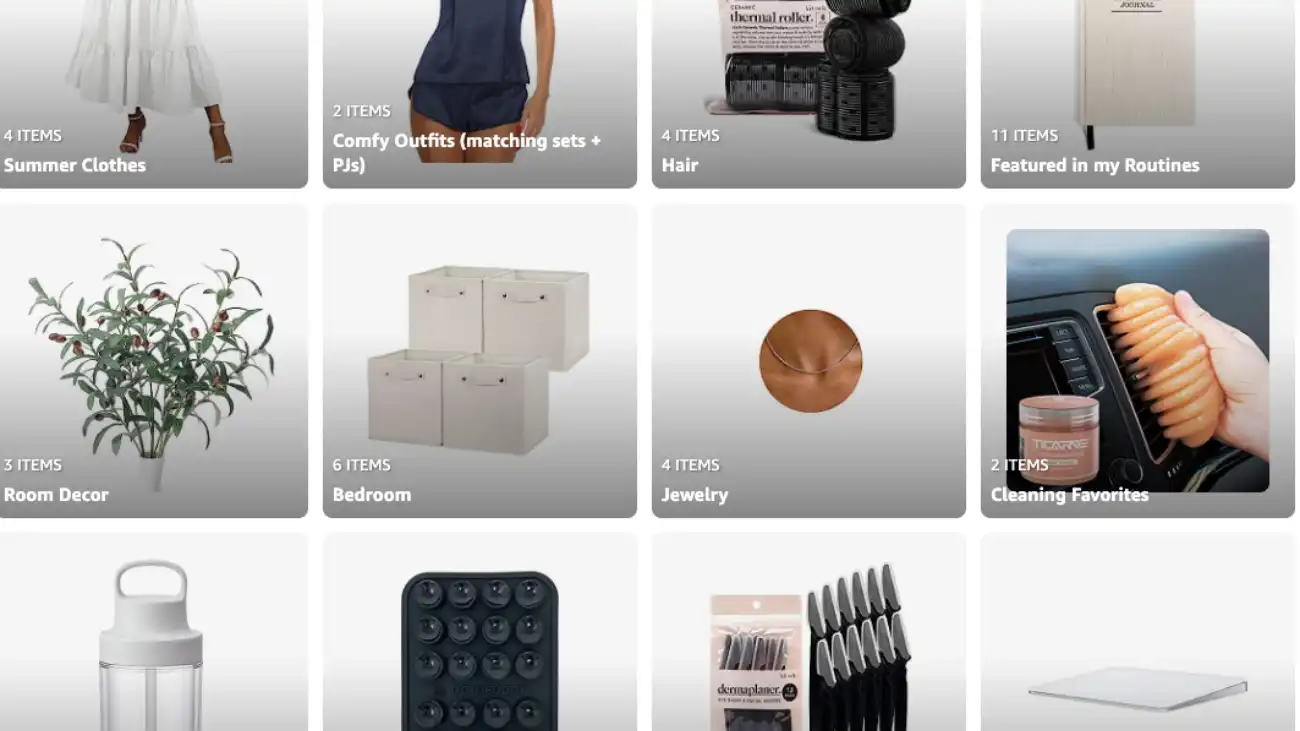Select the Bedroom list with 6 items
The width and height of the screenshot is (1300, 731).
click(479, 361)
